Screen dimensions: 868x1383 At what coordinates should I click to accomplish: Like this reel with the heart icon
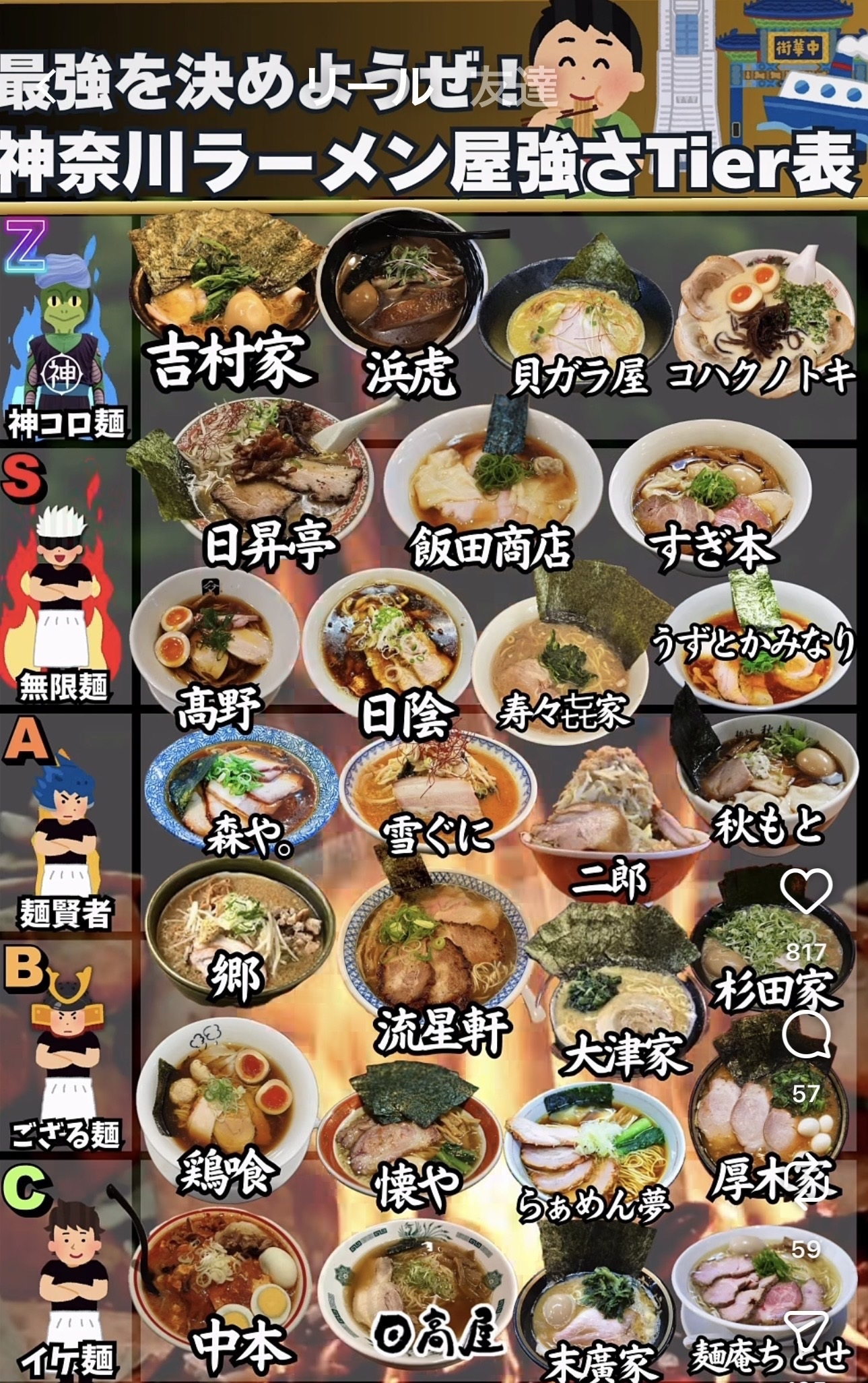806,892
